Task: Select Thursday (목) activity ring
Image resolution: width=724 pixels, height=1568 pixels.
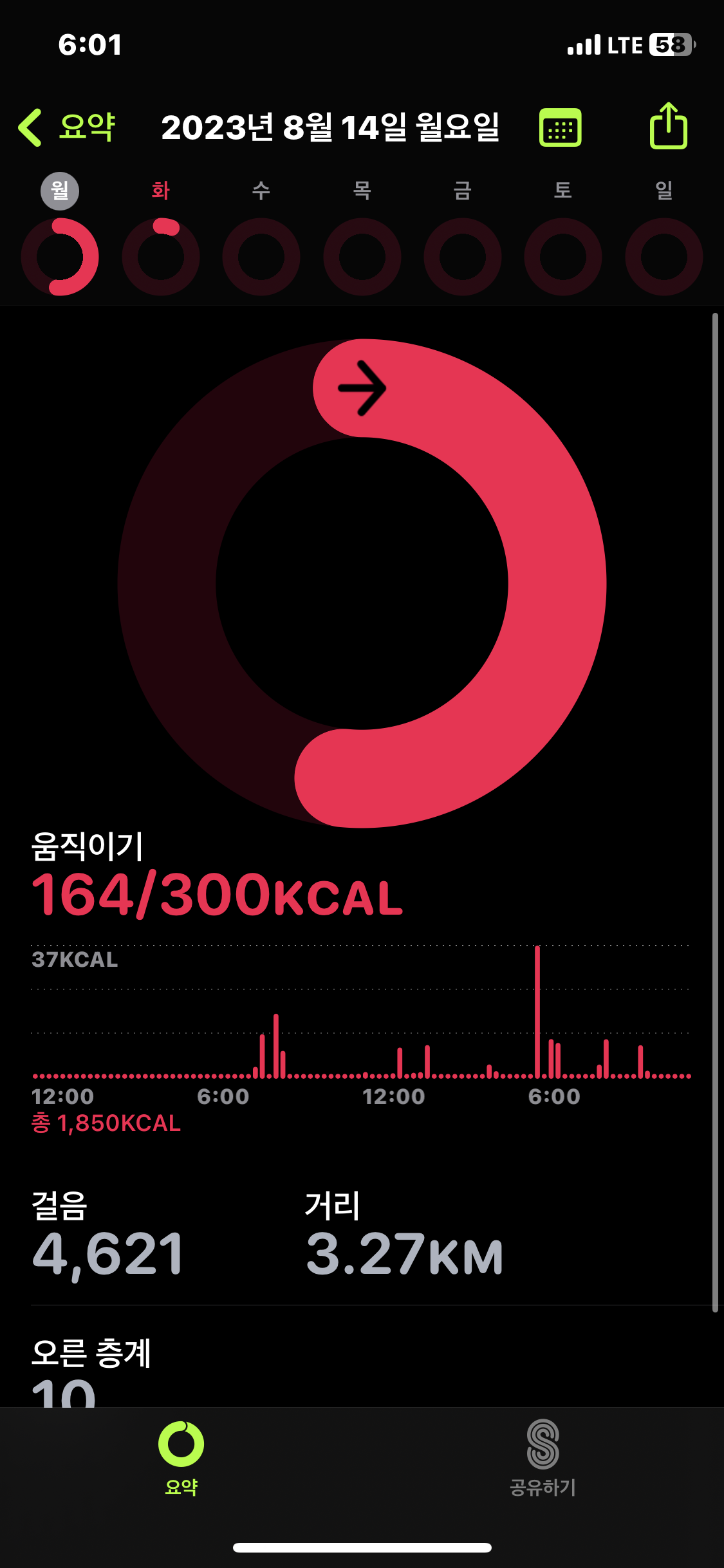Action: [362, 256]
